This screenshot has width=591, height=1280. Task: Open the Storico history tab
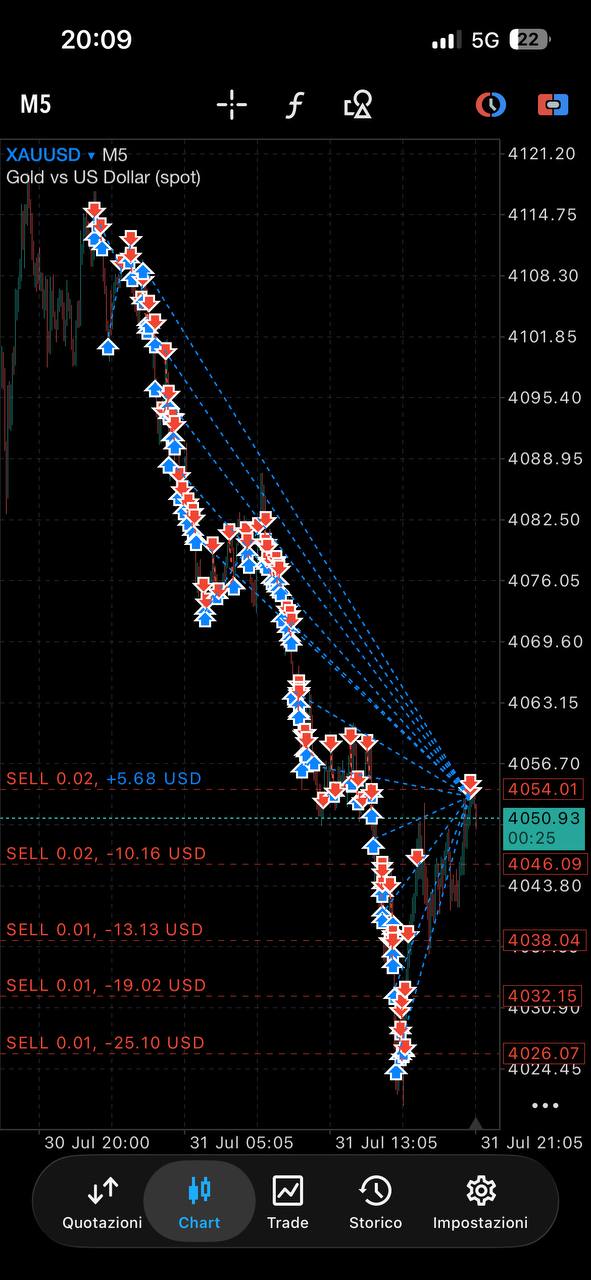tap(375, 1202)
